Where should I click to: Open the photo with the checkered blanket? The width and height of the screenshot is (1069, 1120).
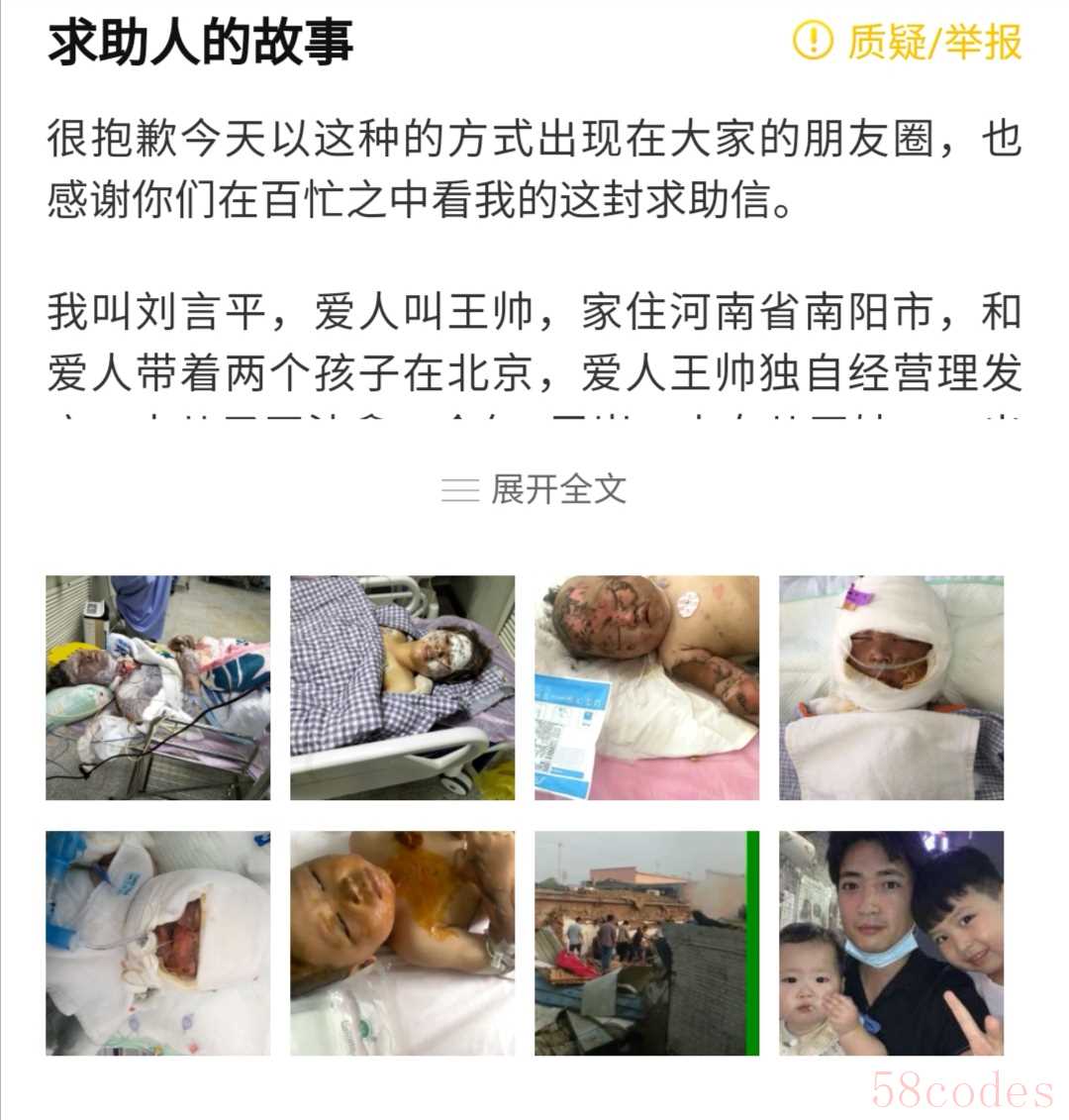pyautogui.click(x=402, y=687)
